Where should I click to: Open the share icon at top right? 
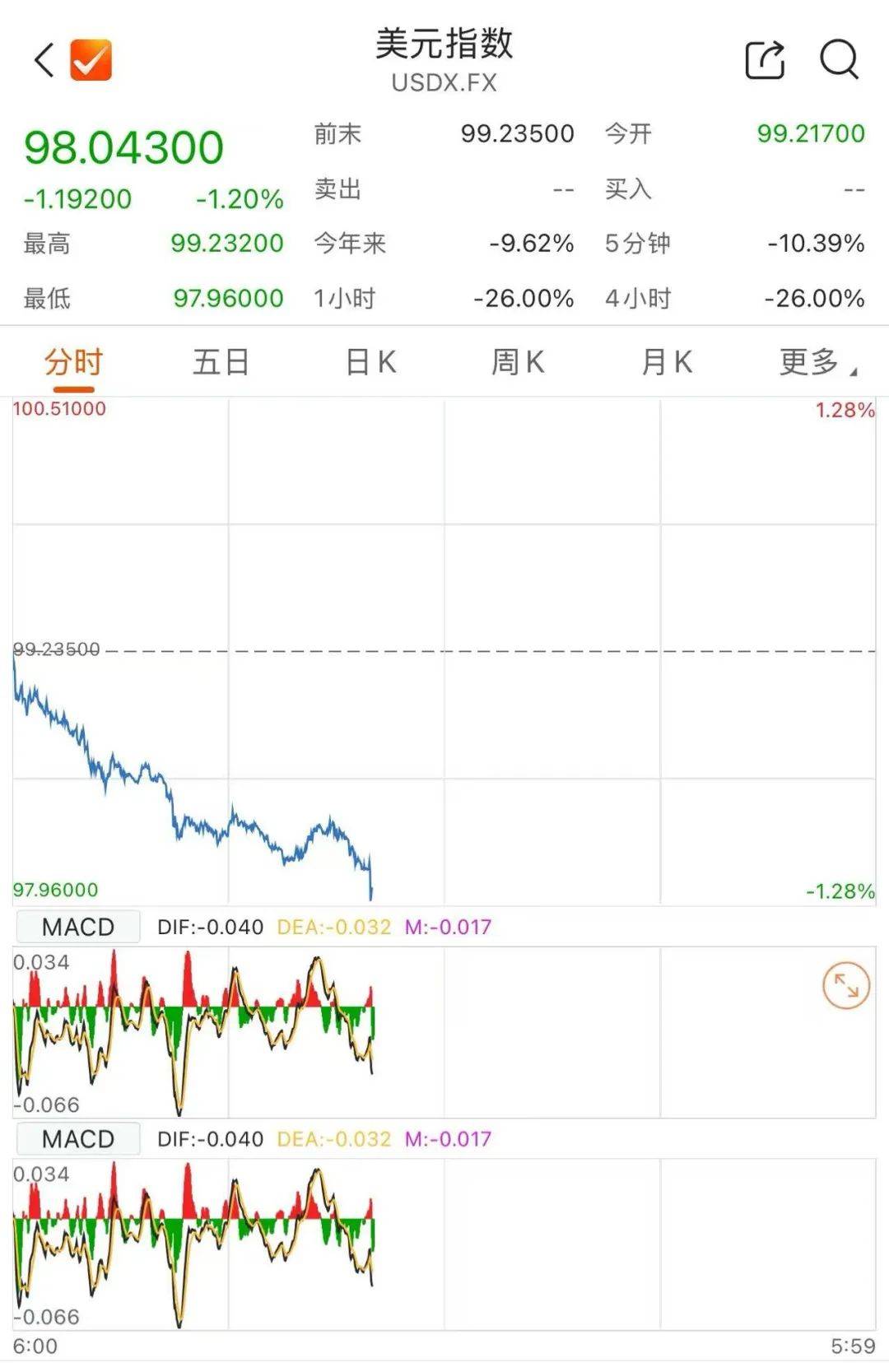(765, 59)
